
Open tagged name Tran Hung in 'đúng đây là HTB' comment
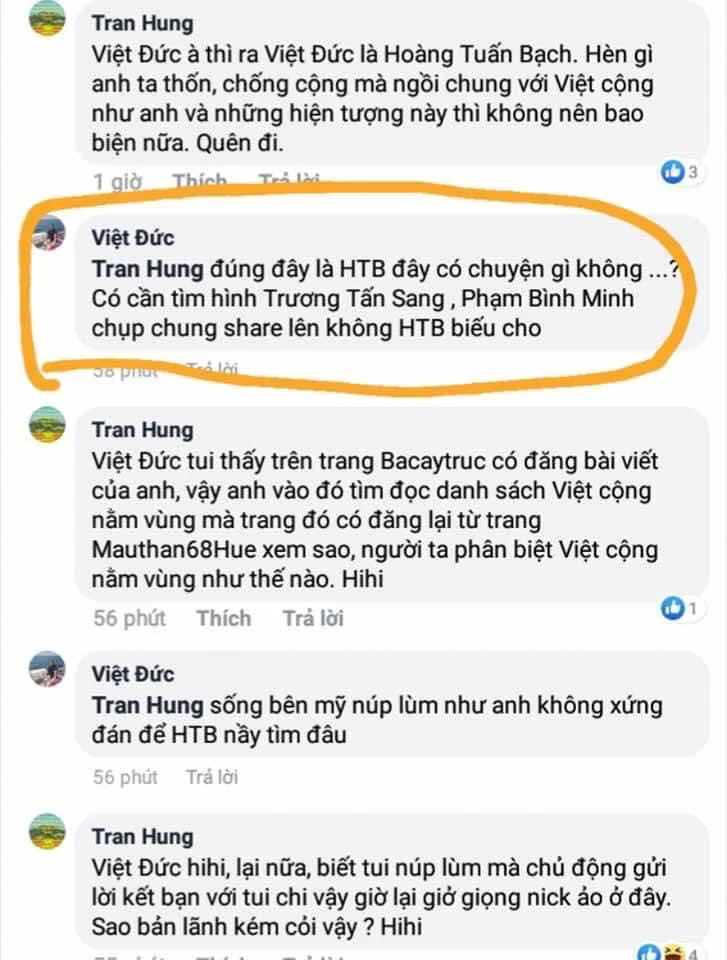point(146,270)
